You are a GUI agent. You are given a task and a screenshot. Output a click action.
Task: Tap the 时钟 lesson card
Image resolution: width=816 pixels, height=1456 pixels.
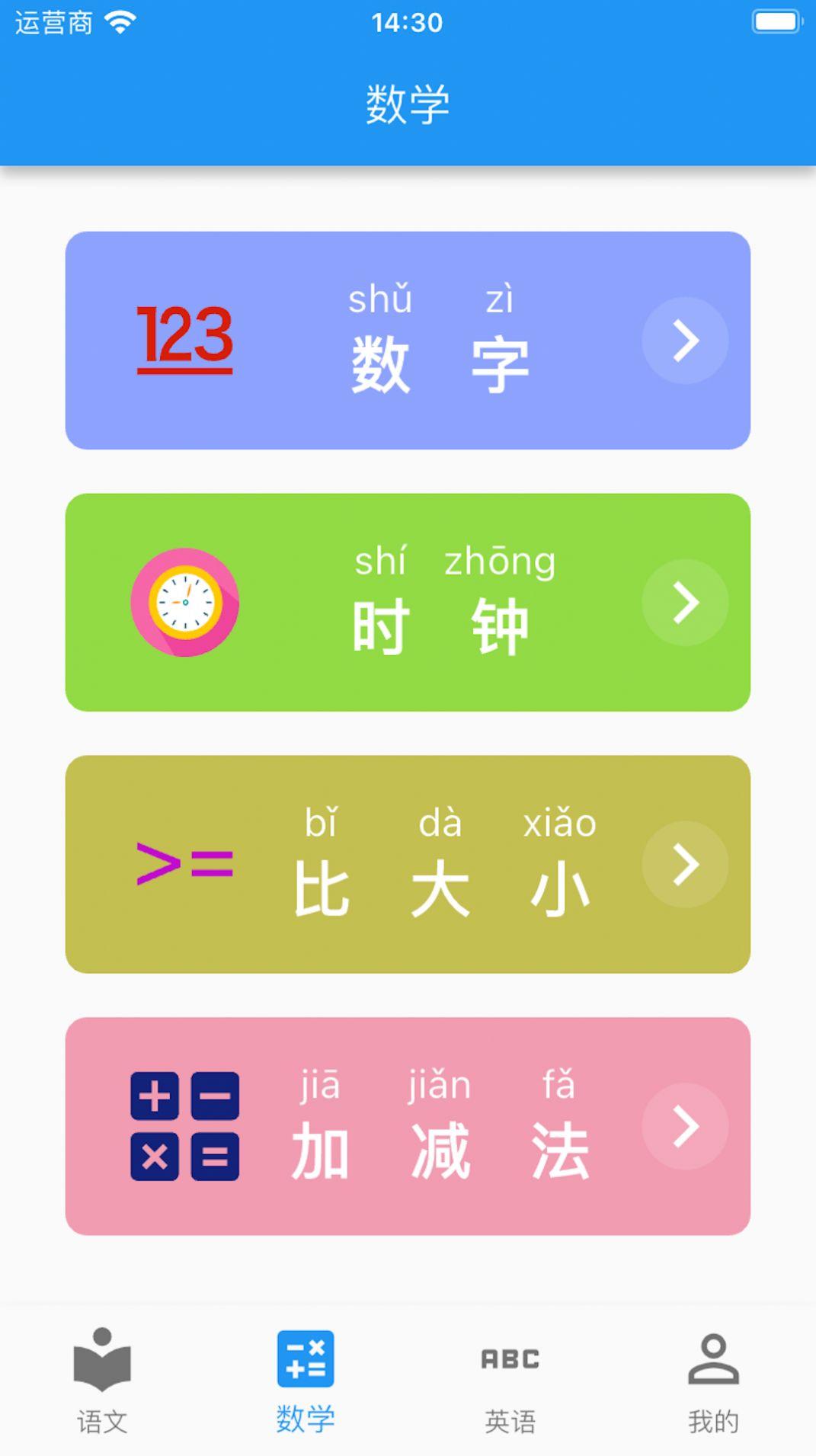[408, 603]
